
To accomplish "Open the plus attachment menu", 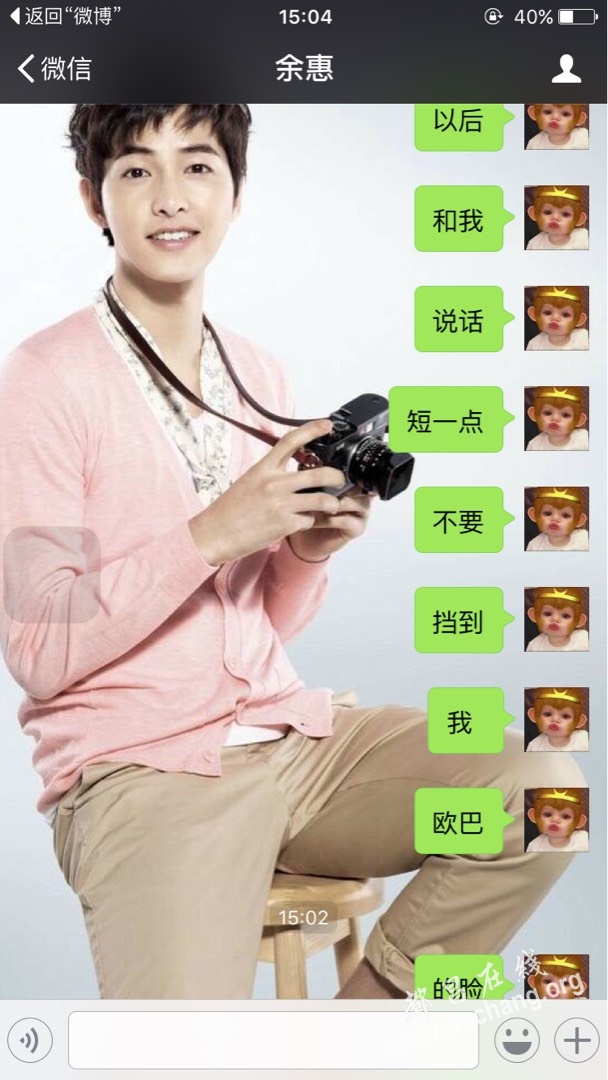I will pos(577,1041).
